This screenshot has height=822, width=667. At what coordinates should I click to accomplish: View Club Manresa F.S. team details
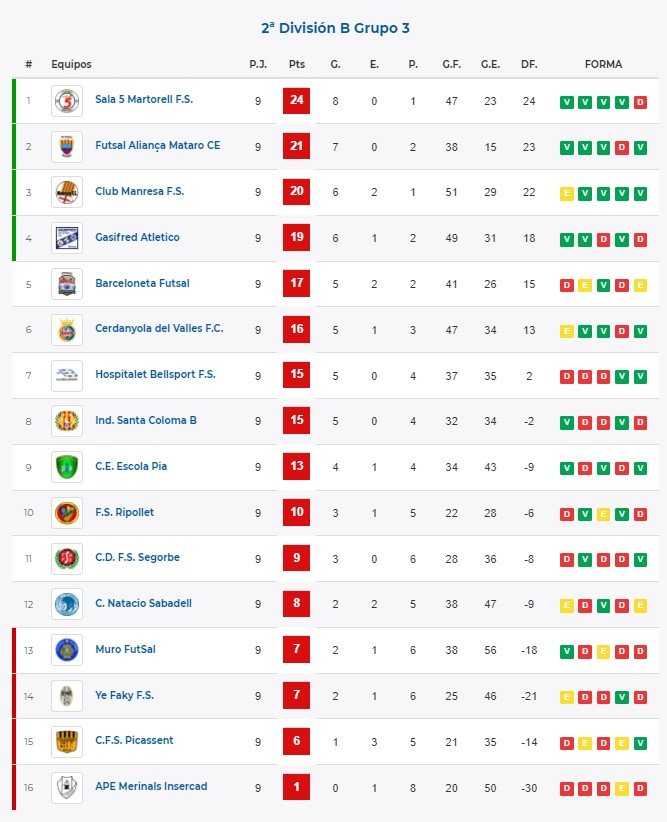pos(139,191)
